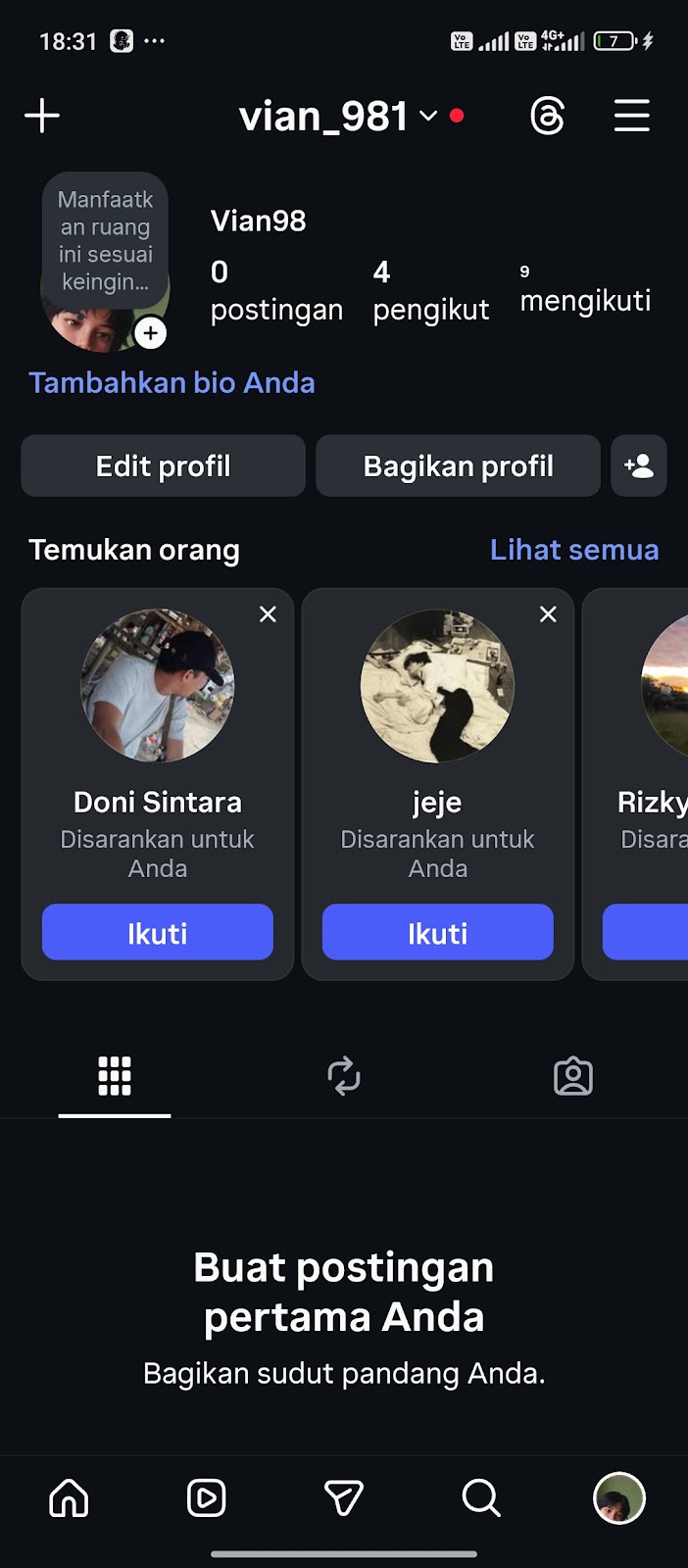This screenshot has width=688, height=1568.
Task: Switch to the reposts tab
Action: pyautogui.click(x=344, y=1076)
